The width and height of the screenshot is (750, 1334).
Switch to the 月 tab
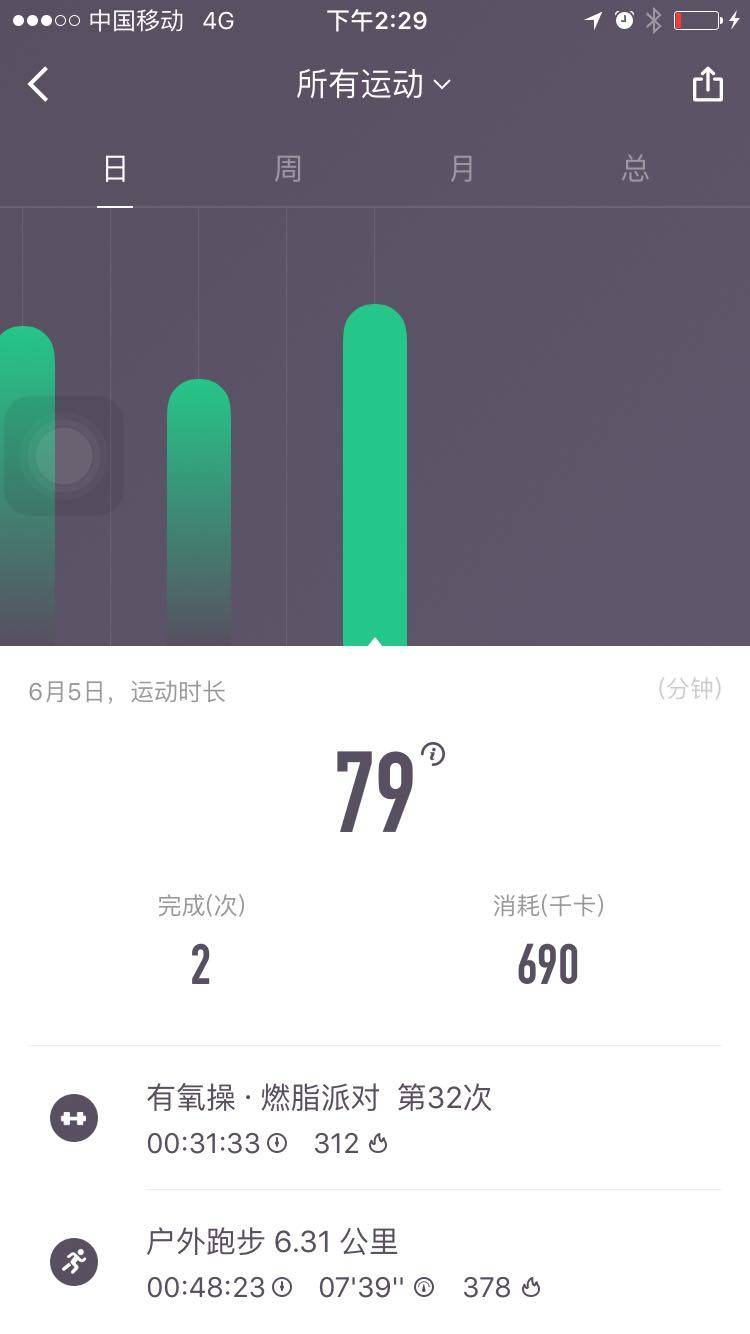pos(461,169)
